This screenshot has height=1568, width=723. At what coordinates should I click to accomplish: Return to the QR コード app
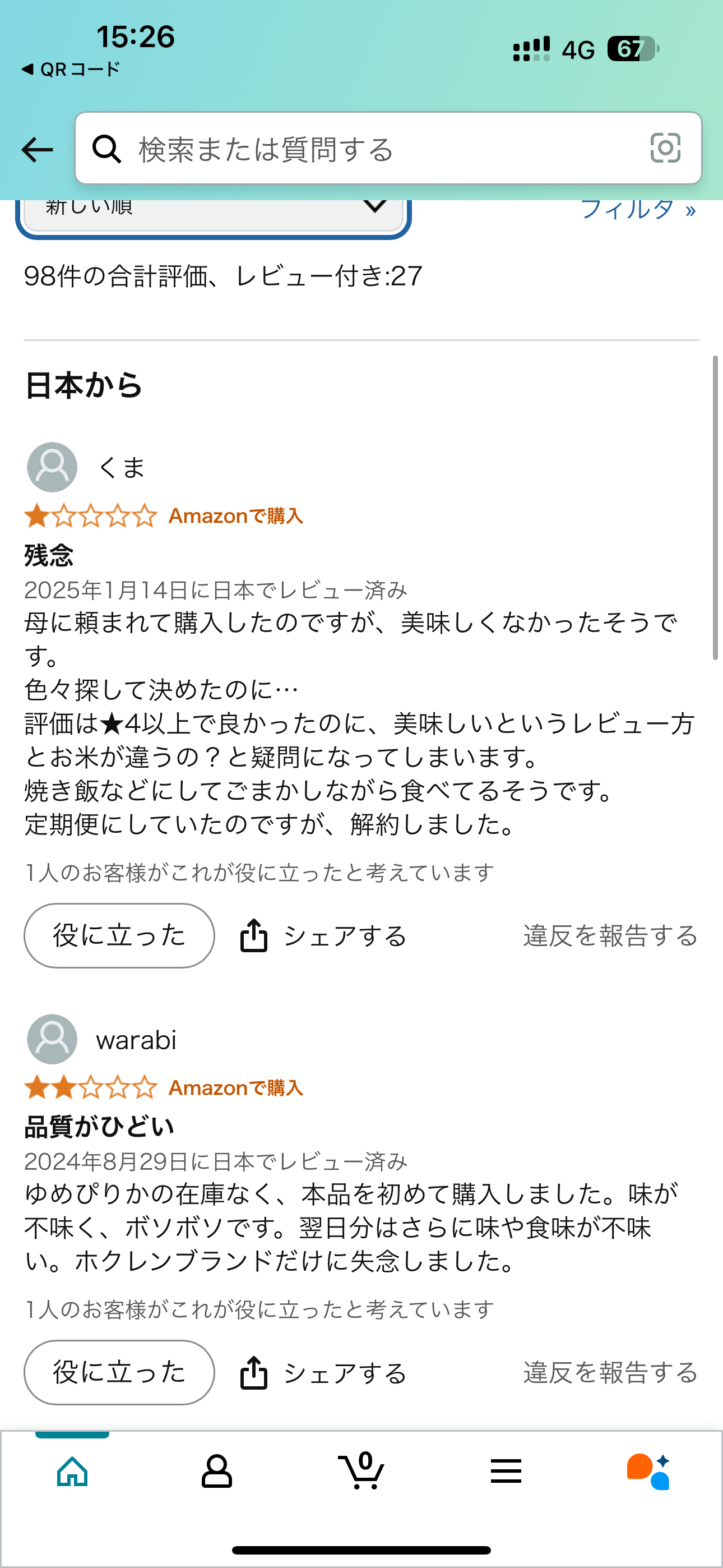(x=71, y=70)
